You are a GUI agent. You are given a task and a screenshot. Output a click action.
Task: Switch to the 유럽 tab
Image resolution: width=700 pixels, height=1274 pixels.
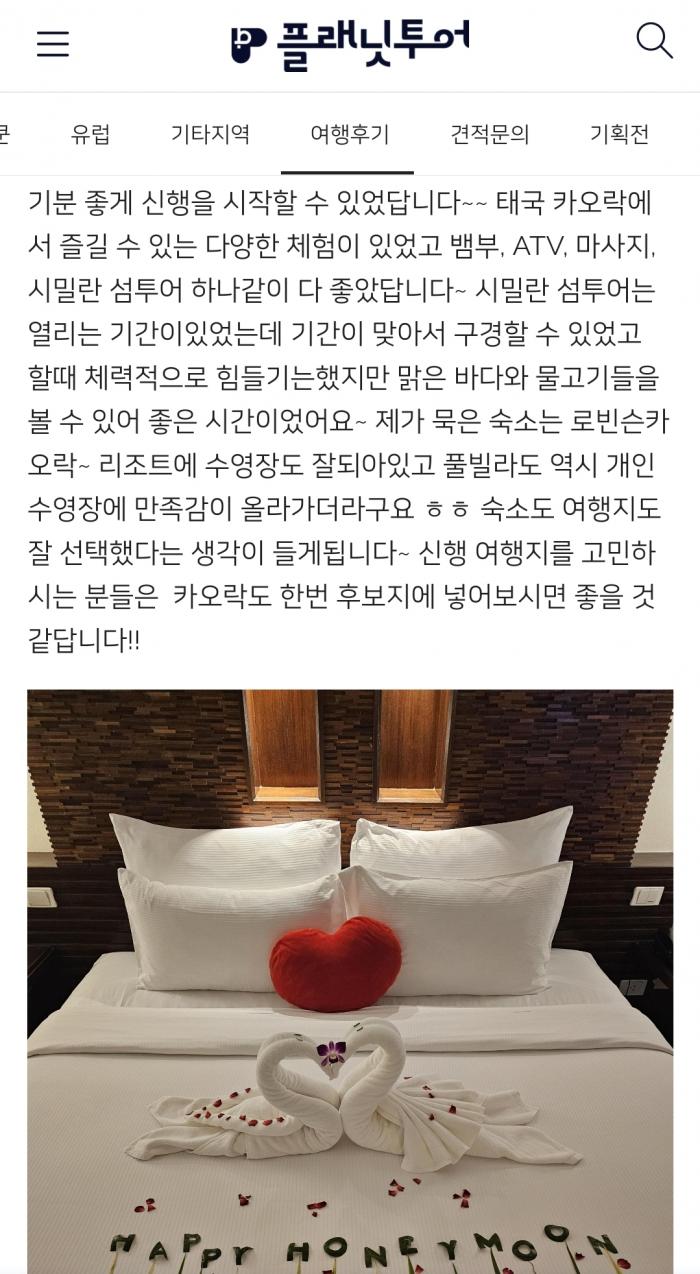click(91, 134)
